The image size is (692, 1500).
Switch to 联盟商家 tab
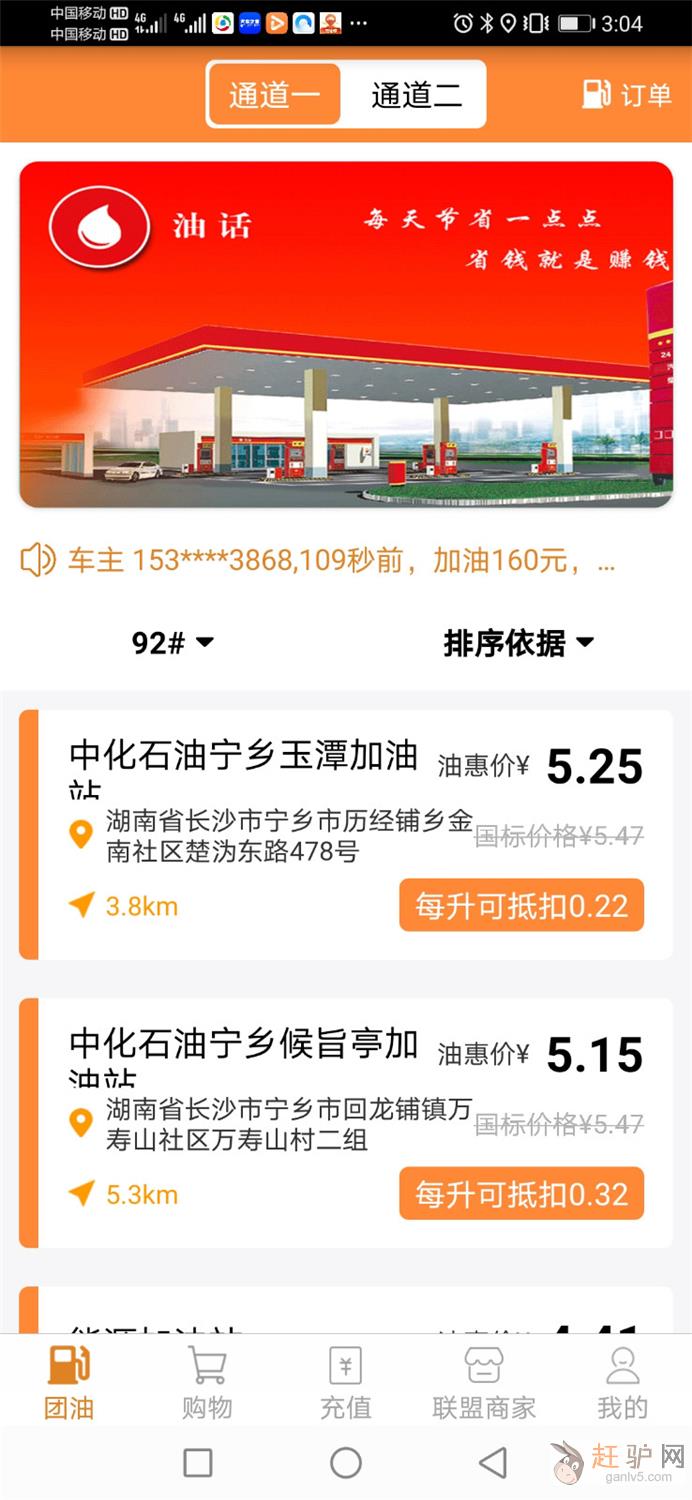484,1383
